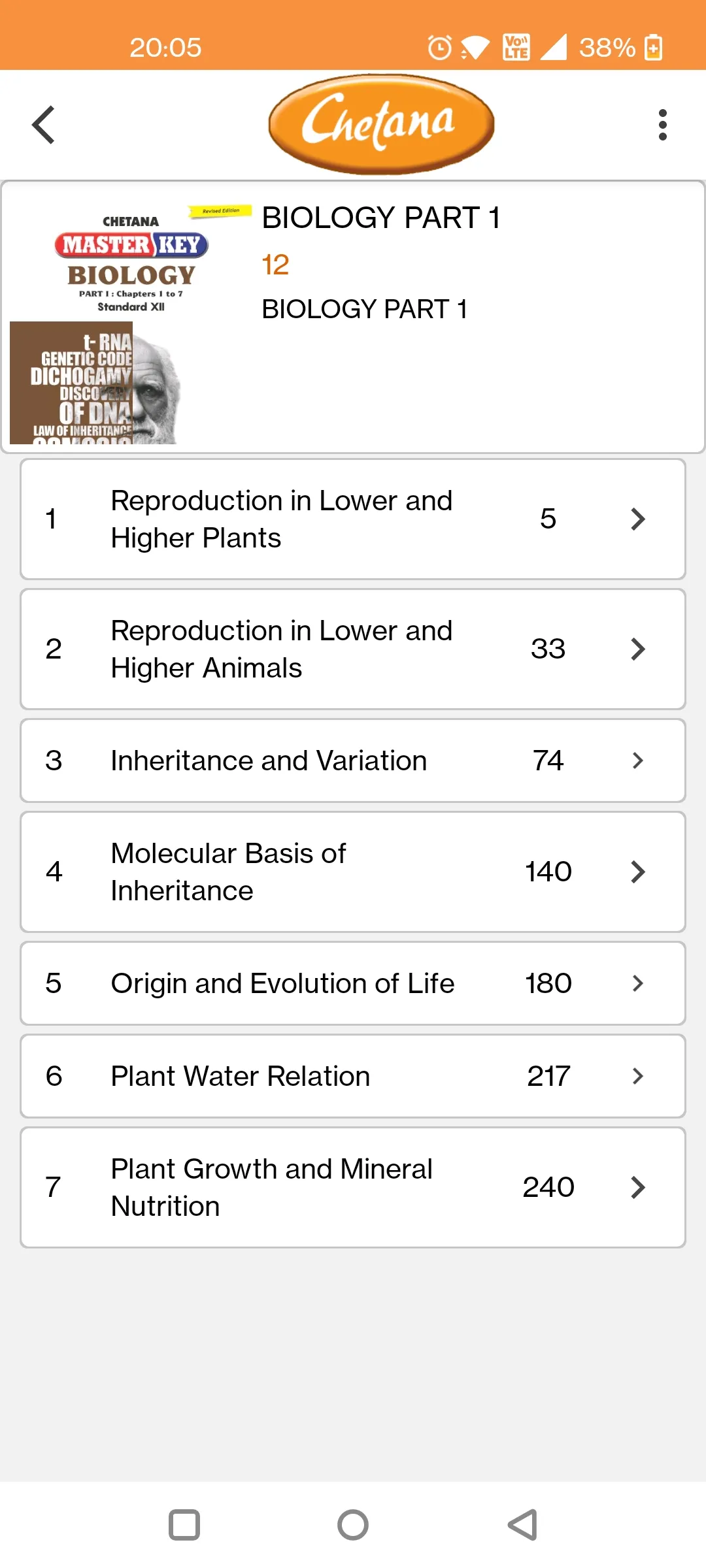706x1568 pixels.
Task: Open chapter 7 Plant Growth and Mineral Nutrition
Action: 353,1187
